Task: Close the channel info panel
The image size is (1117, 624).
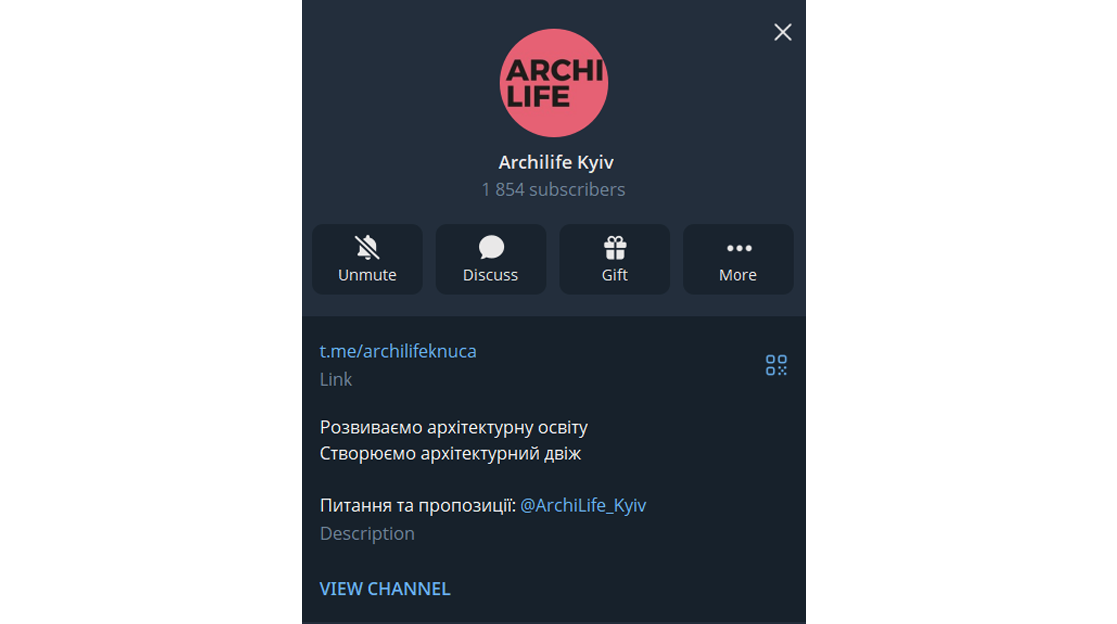Action: pos(783,33)
